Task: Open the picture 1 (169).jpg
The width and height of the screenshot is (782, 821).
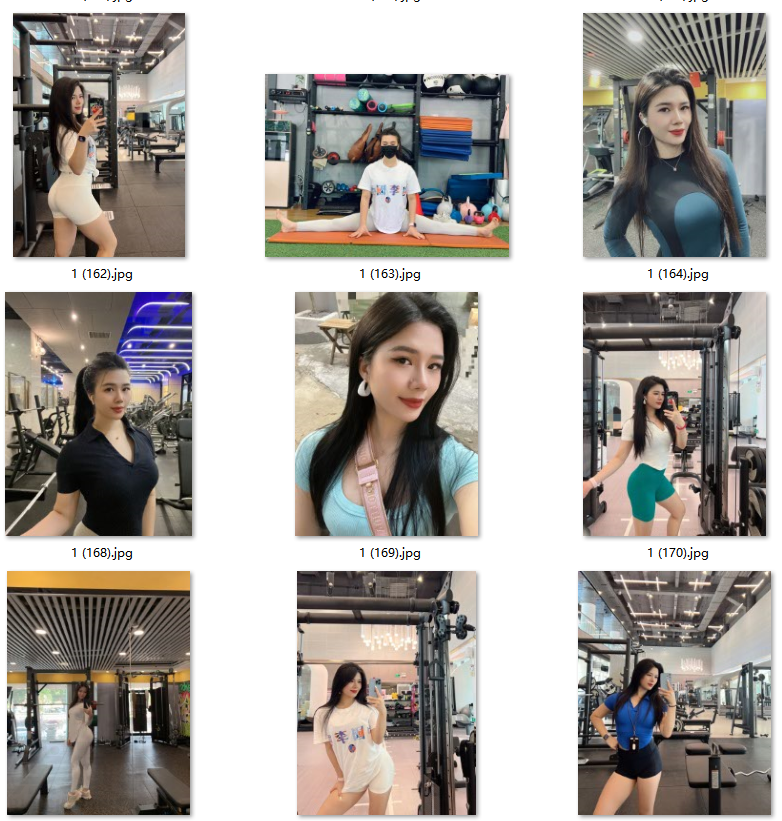Action: coord(387,414)
